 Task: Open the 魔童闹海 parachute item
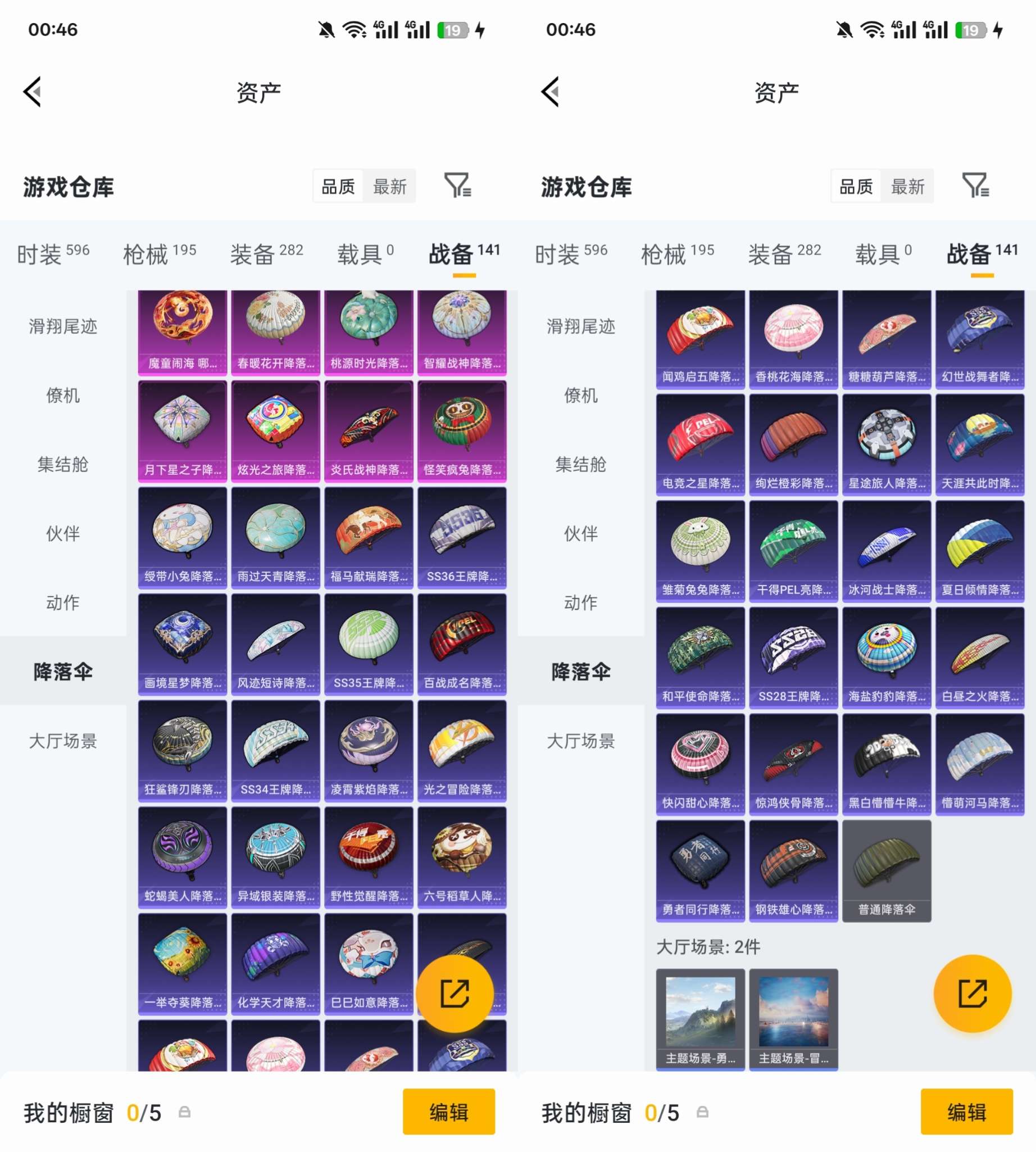(182, 332)
